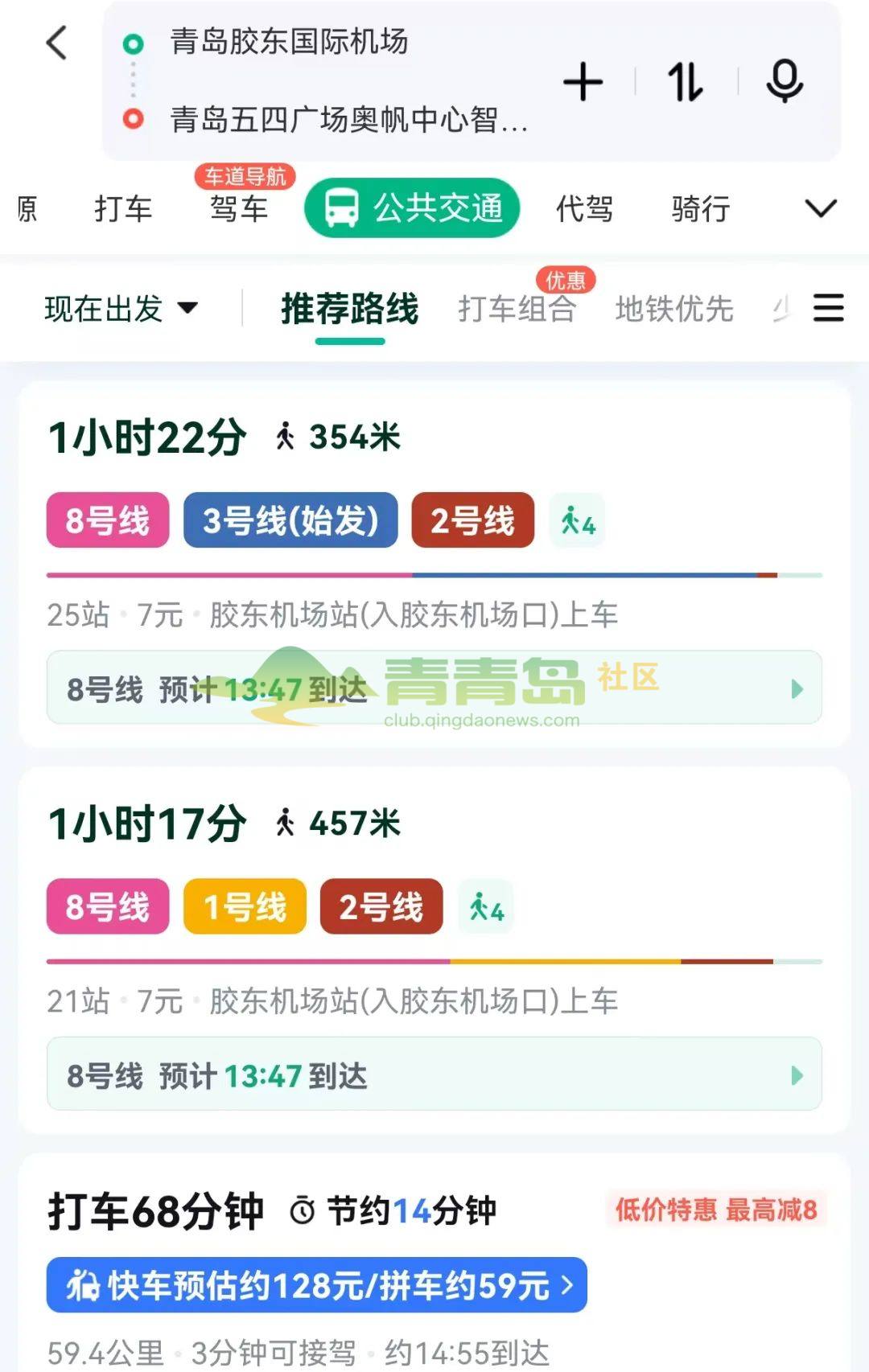Add a waypoint with the plus icon
Viewport: 869px width, 1372px height.
(583, 83)
